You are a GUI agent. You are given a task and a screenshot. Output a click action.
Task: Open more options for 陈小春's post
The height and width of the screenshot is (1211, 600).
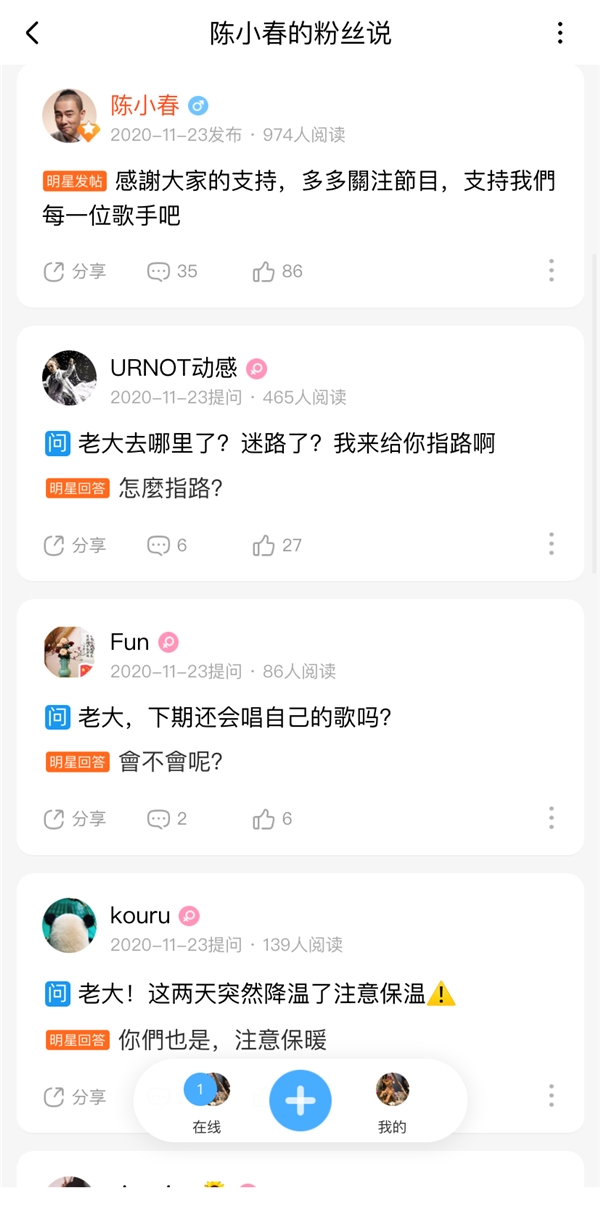point(551,270)
